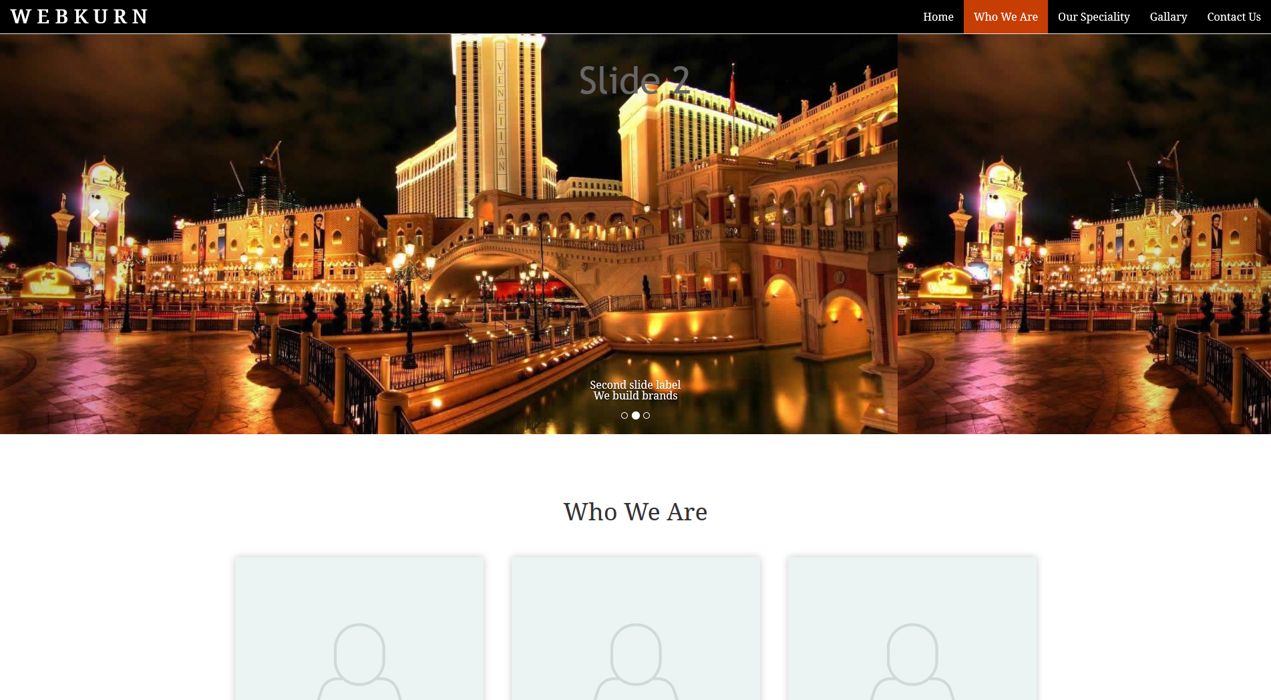This screenshot has width=1271, height=700.
Task: Select Who We Are in the navbar
Action: tap(1005, 17)
